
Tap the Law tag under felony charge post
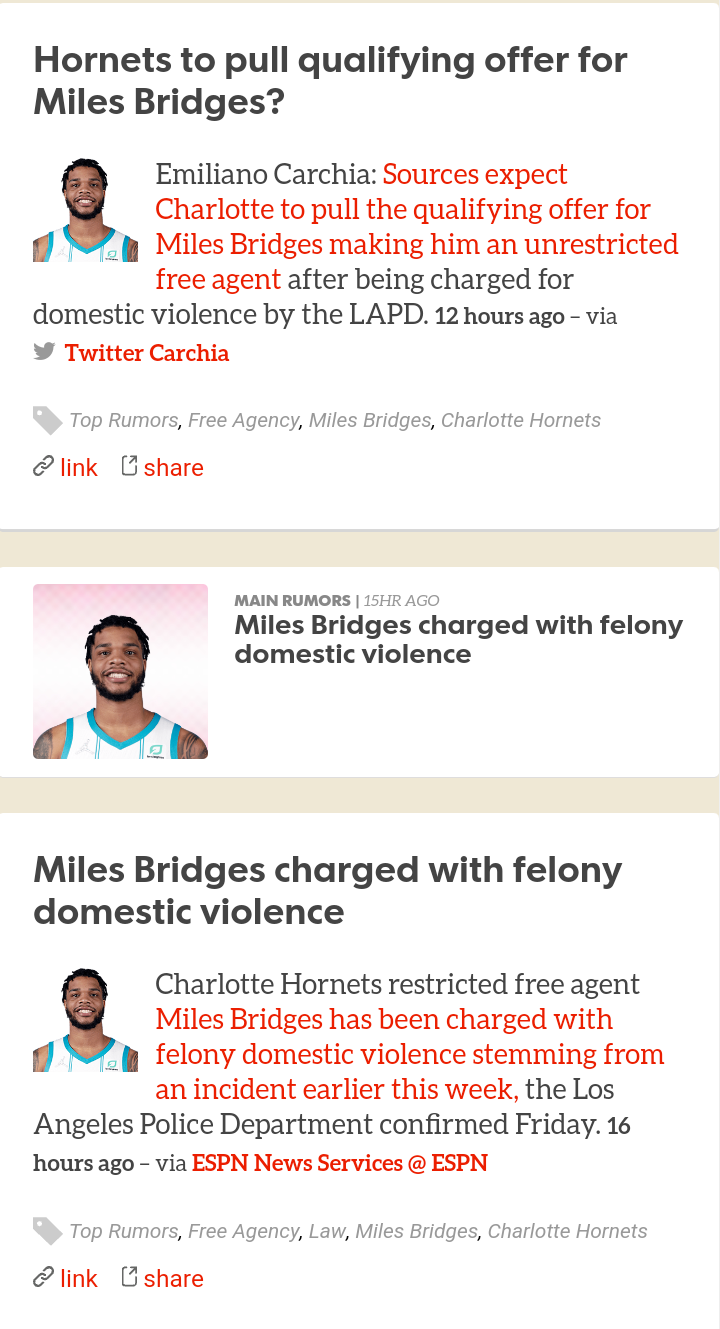point(327,1231)
